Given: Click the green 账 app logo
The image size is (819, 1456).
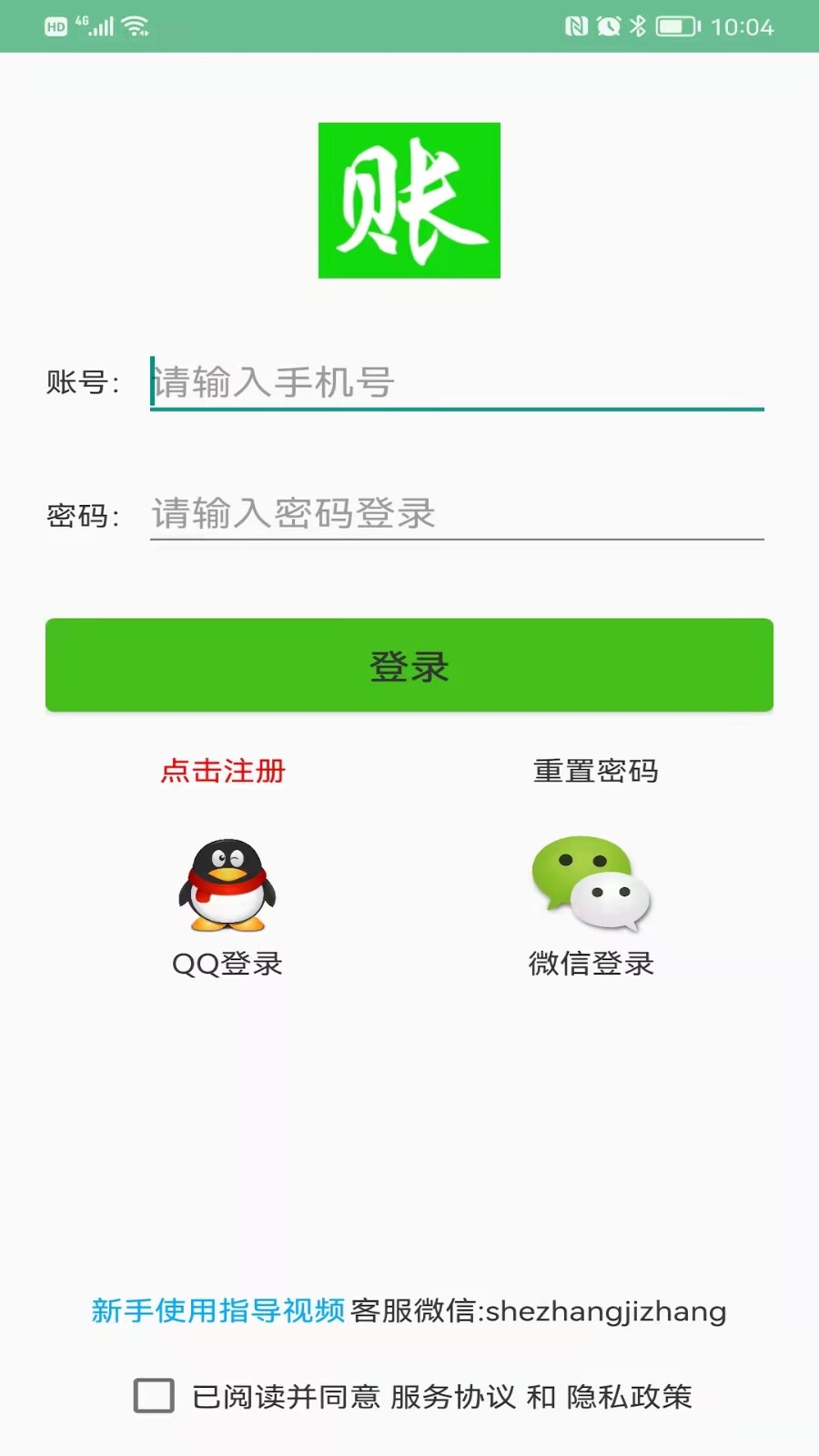Looking at the screenshot, I should [x=409, y=202].
